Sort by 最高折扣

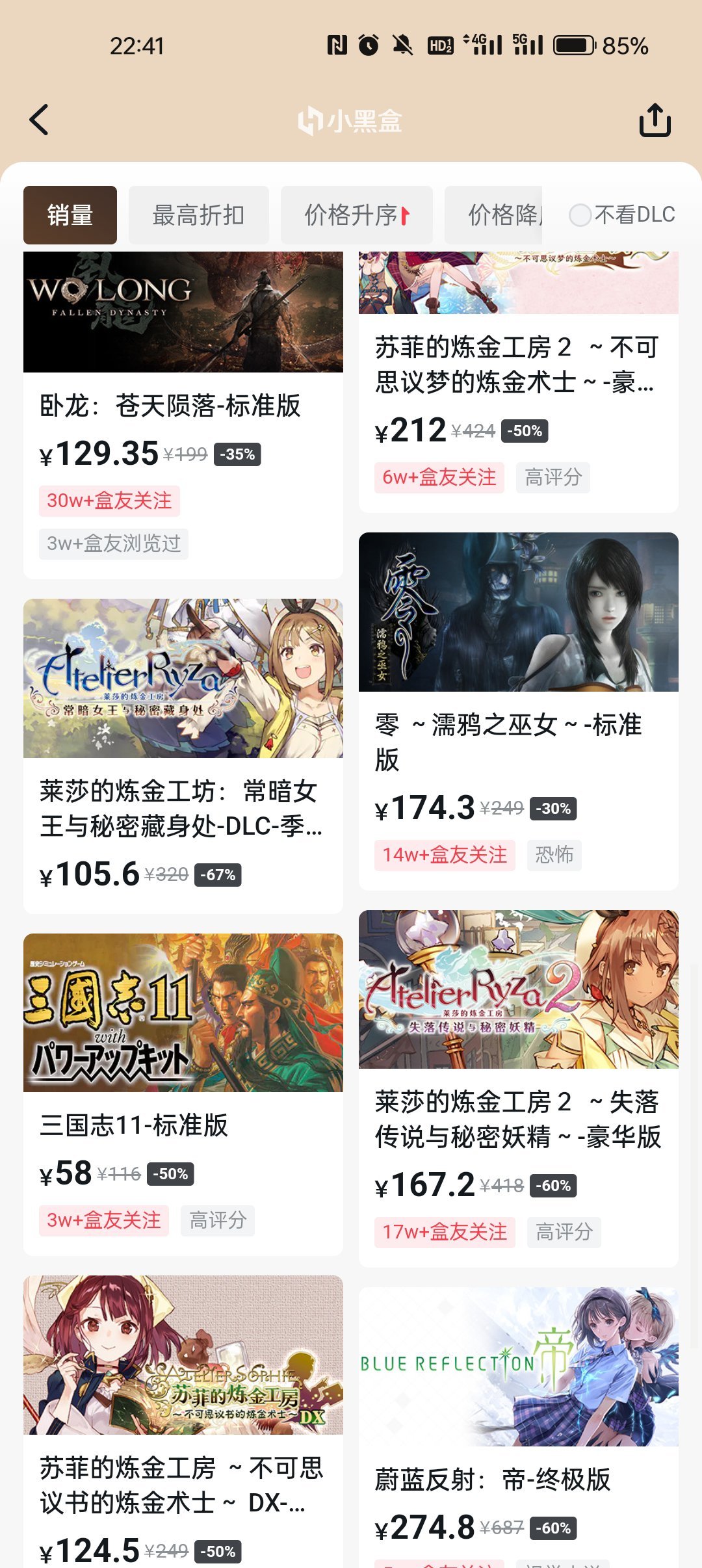[198, 215]
